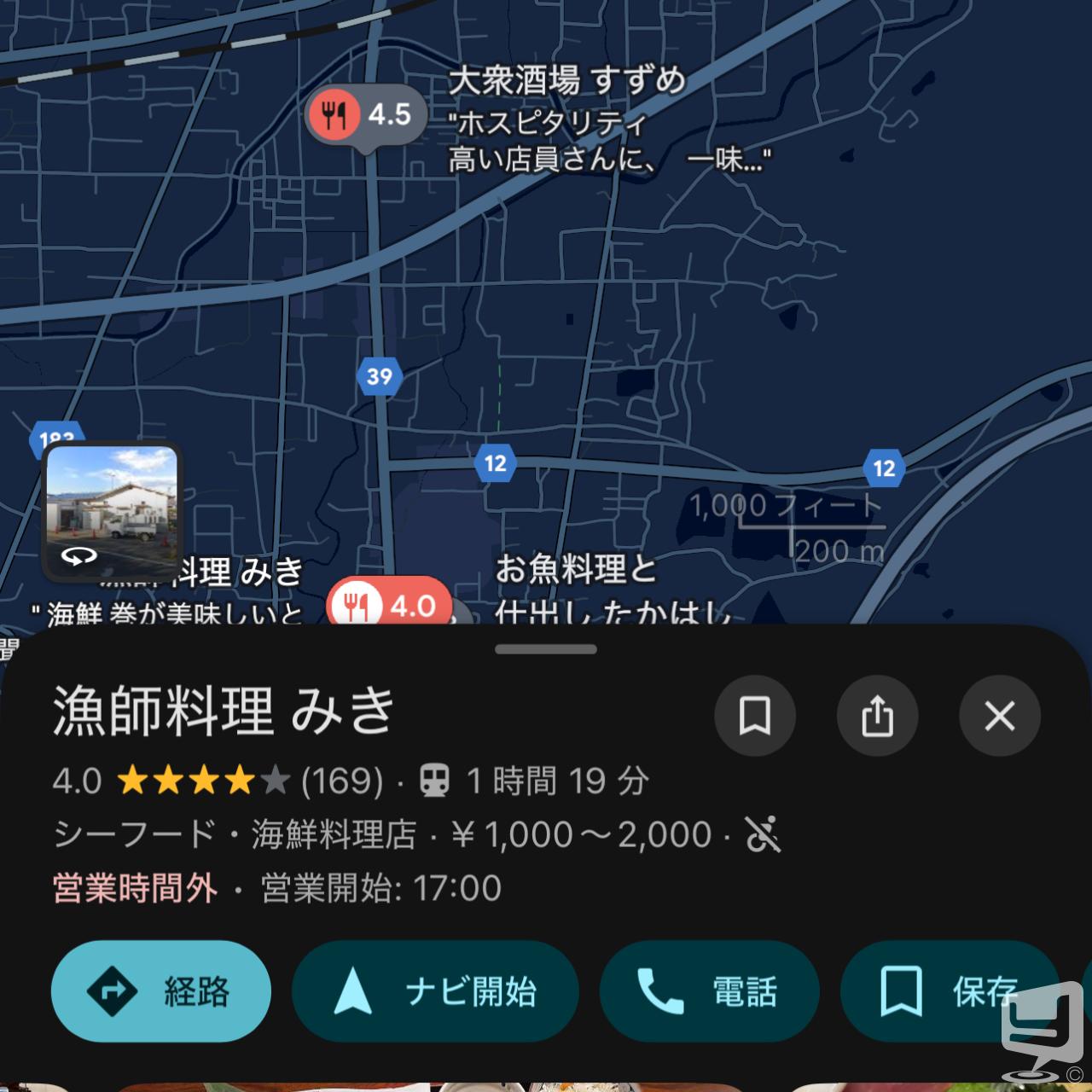Save the place with the bookmark icon

tap(754, 715)
